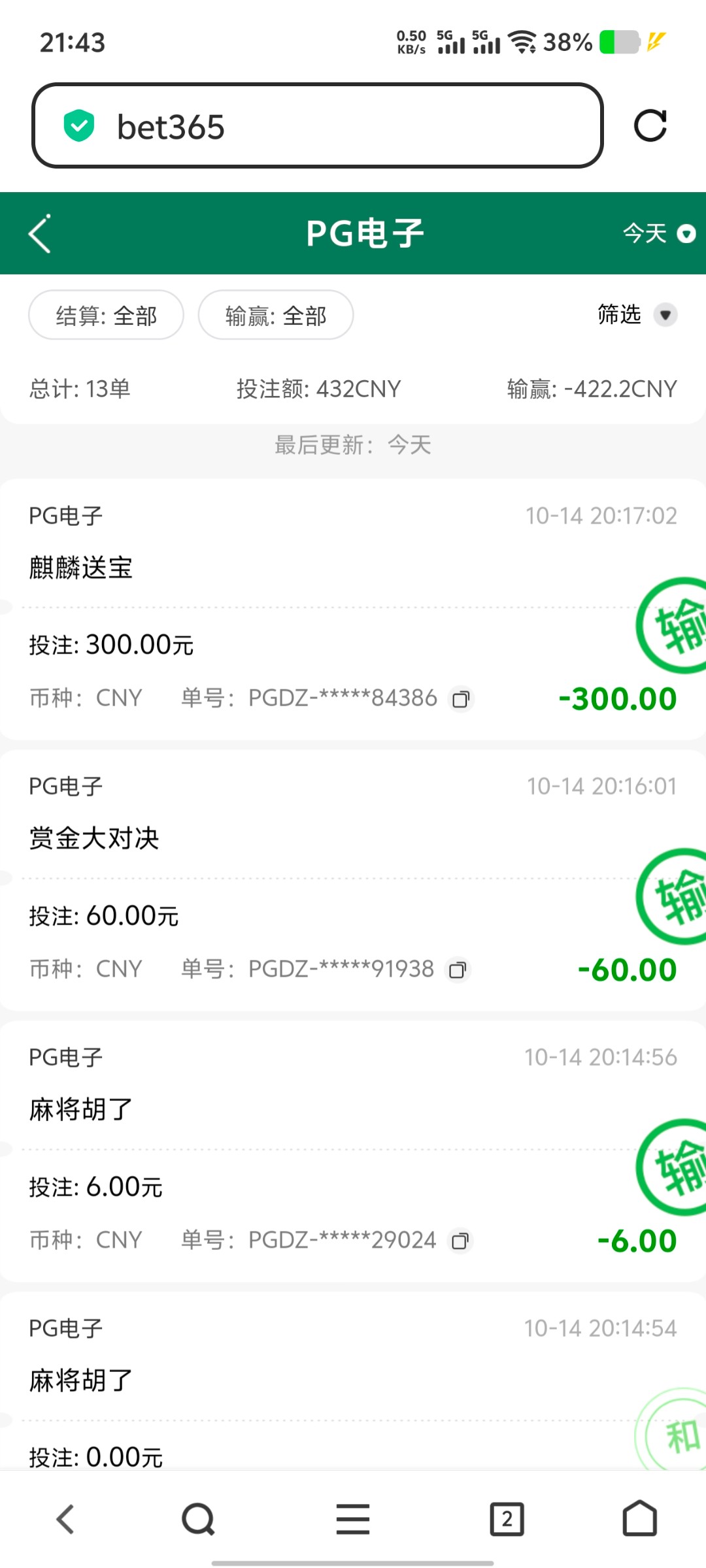The width and height of the screenshot is (706, 1568).
Task: Open the 输赢: 全部 filter
Action: point(275,315)
